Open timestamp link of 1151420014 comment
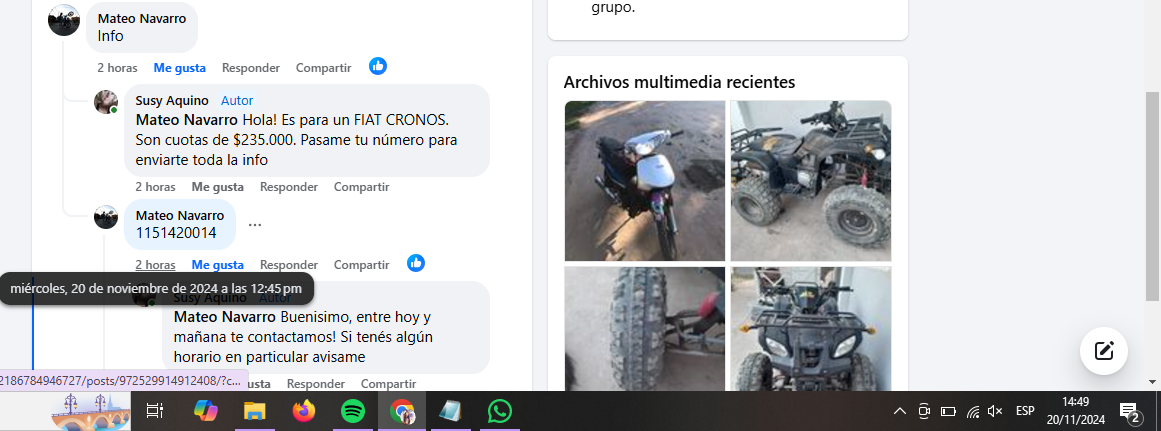The image size is (1161, 431). tap(155, 265)
